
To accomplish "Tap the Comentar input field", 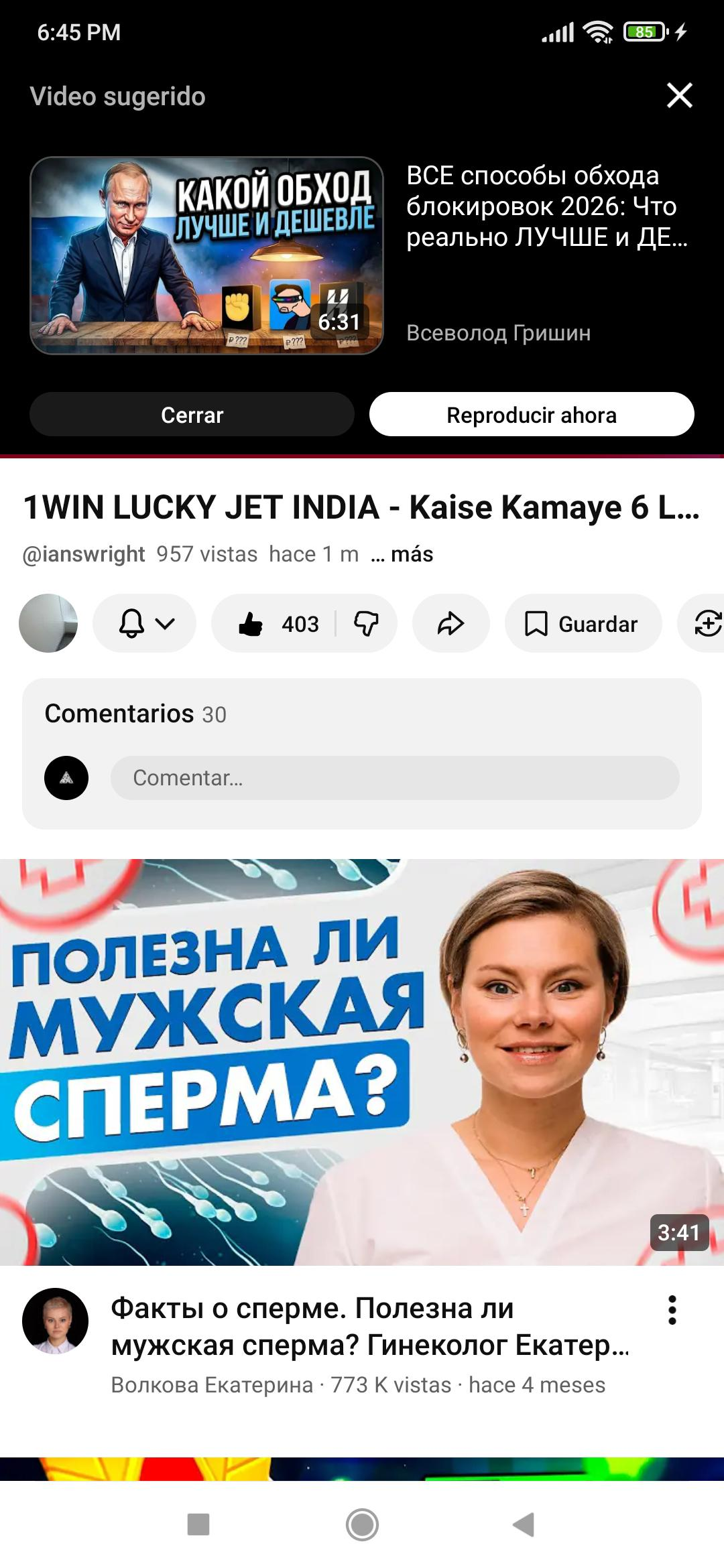I will pos(394,778).
